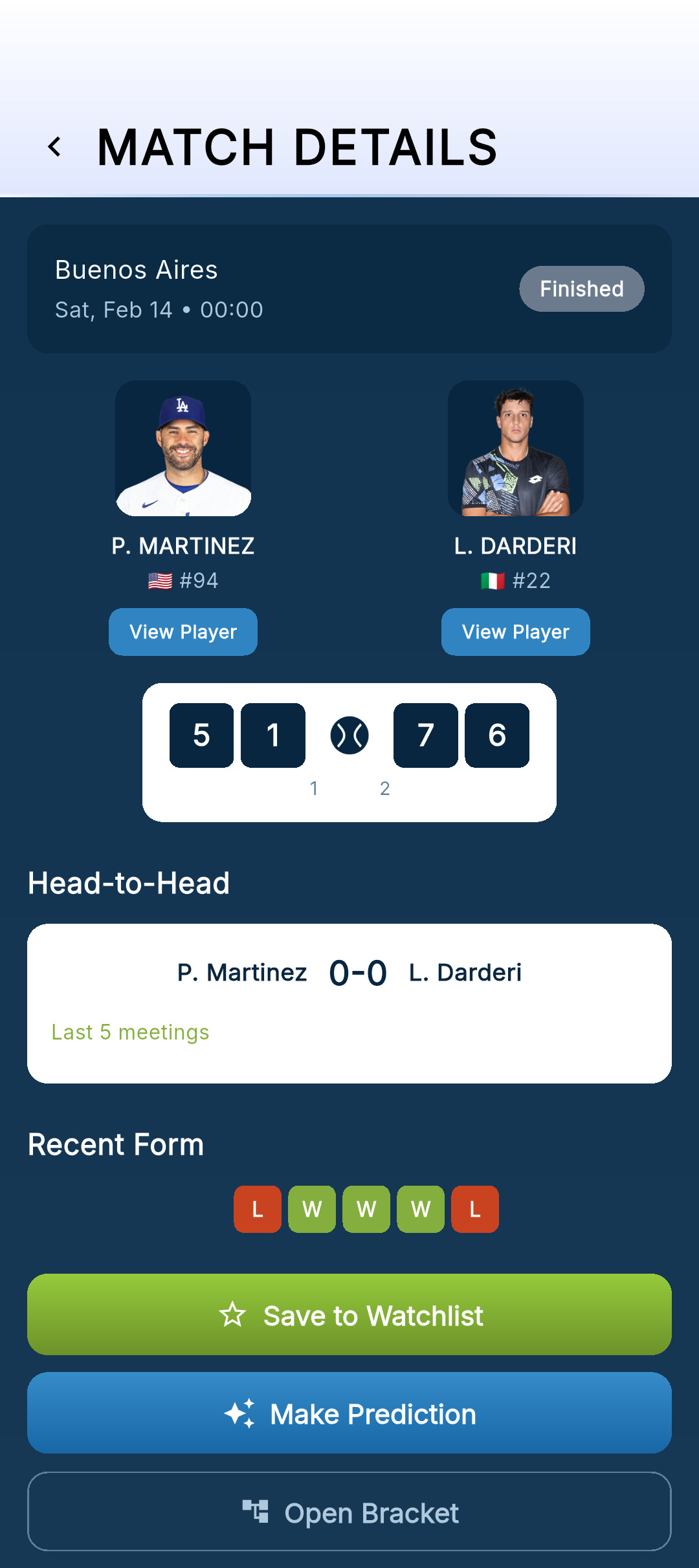Tap the back arrow chevron
Screen dimensions: 699x1568
[x=55, y=146]
